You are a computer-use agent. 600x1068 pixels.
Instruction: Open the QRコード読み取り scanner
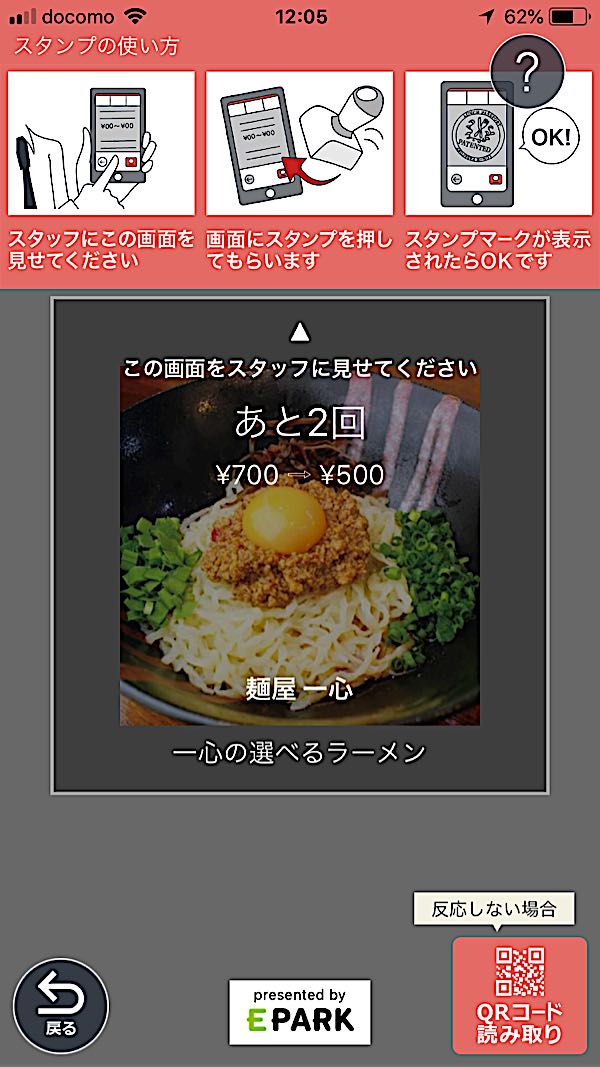tap(519, 995)
